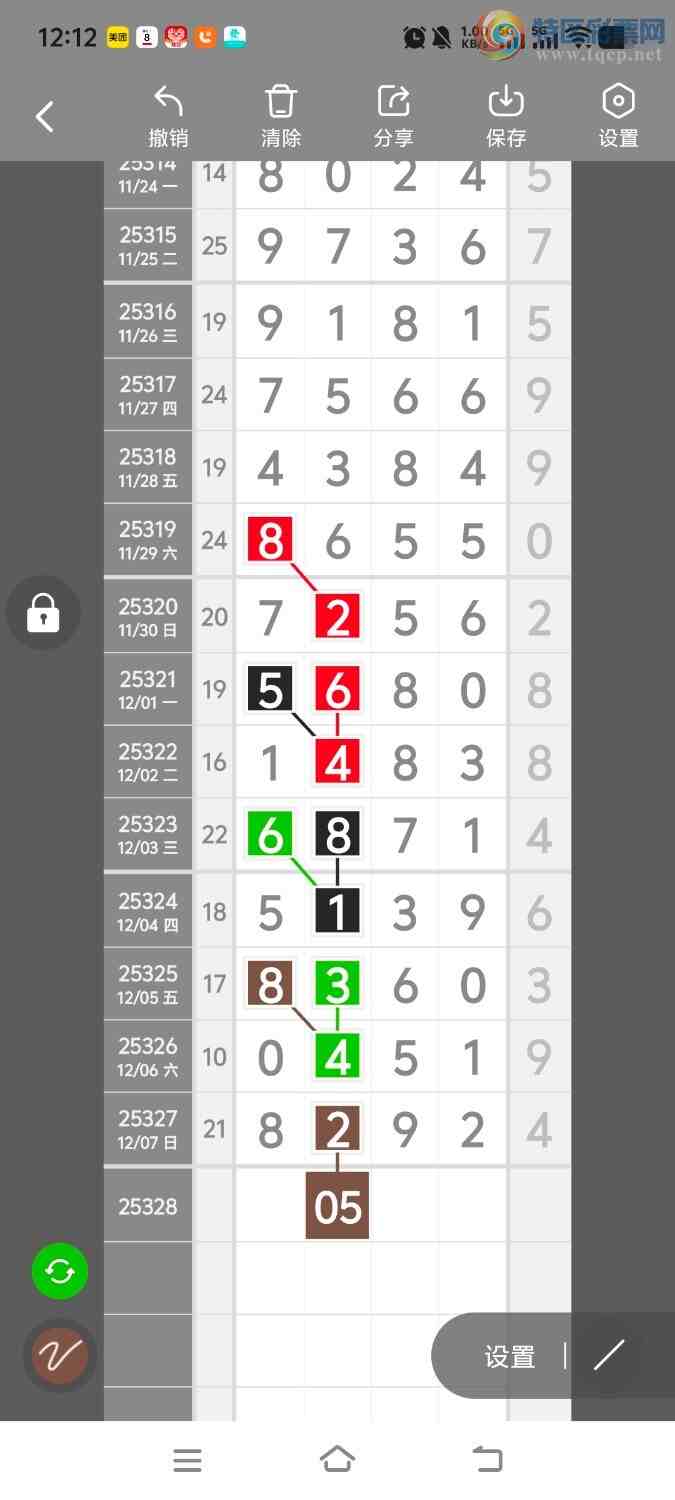The image size is (675, 1500).
Task: Open the system recent apps menu
Action: (x=187, y=1460)
